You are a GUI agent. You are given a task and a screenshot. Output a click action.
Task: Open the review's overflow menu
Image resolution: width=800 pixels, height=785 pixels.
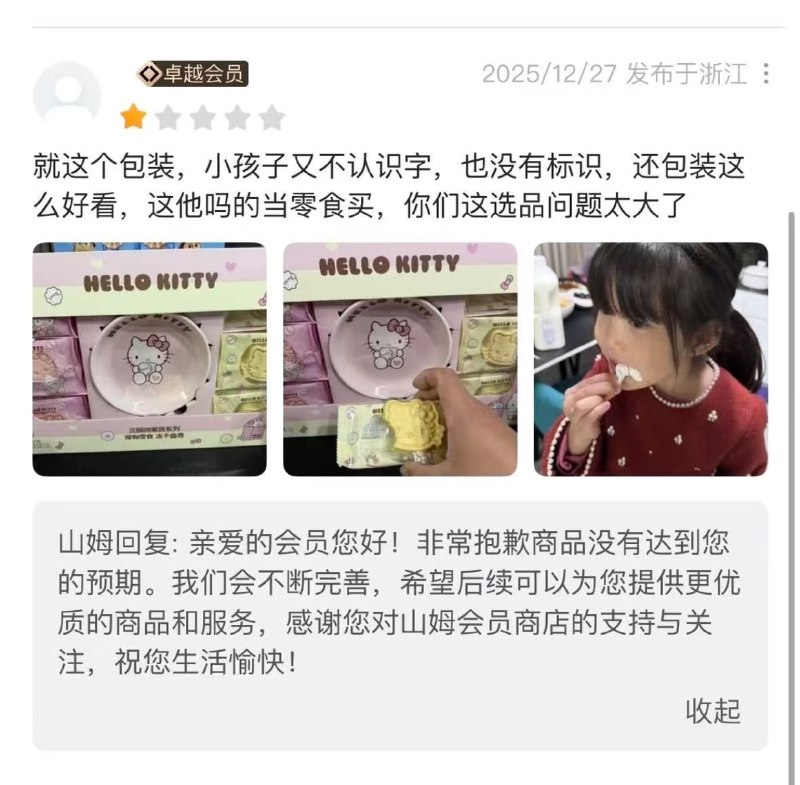click(766, 74)
